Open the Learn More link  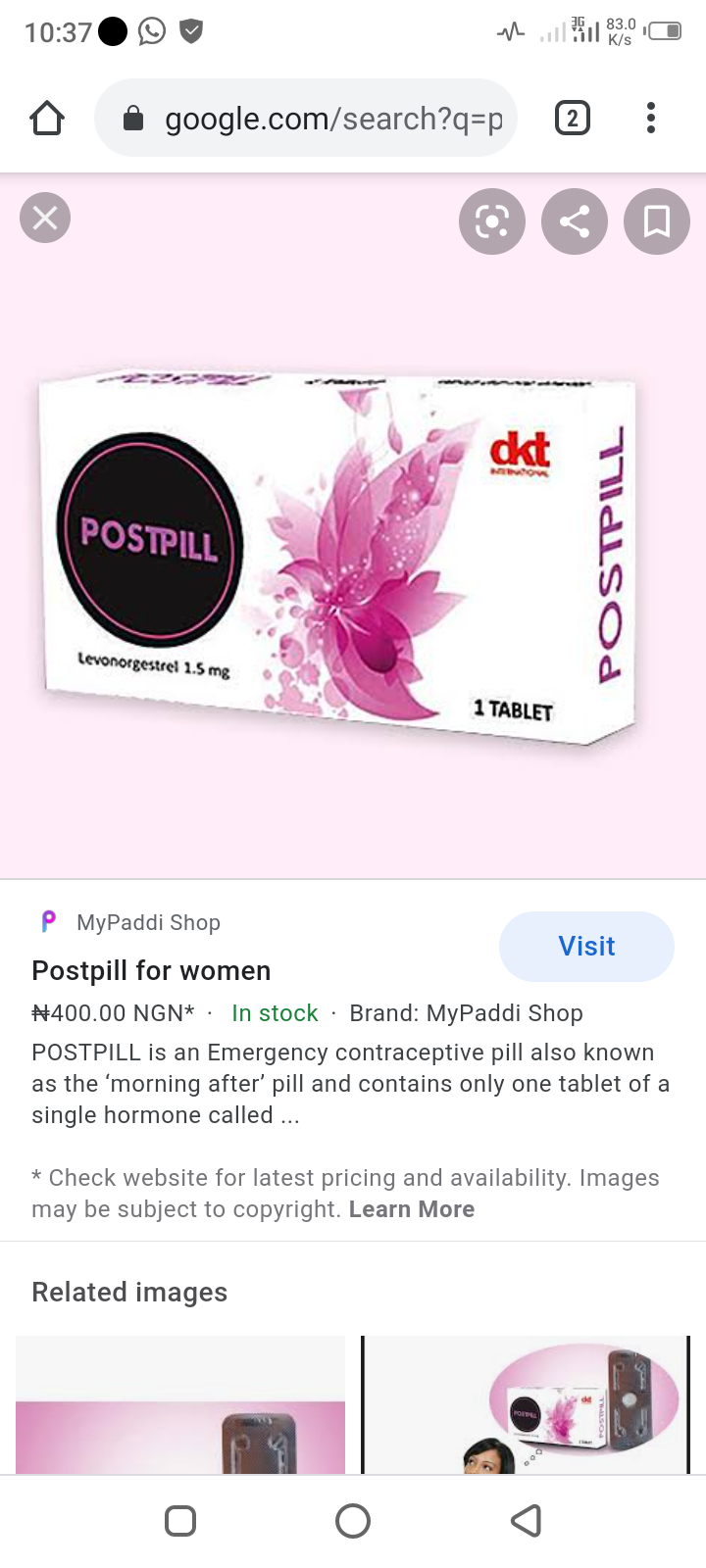tap(412, 1209)
